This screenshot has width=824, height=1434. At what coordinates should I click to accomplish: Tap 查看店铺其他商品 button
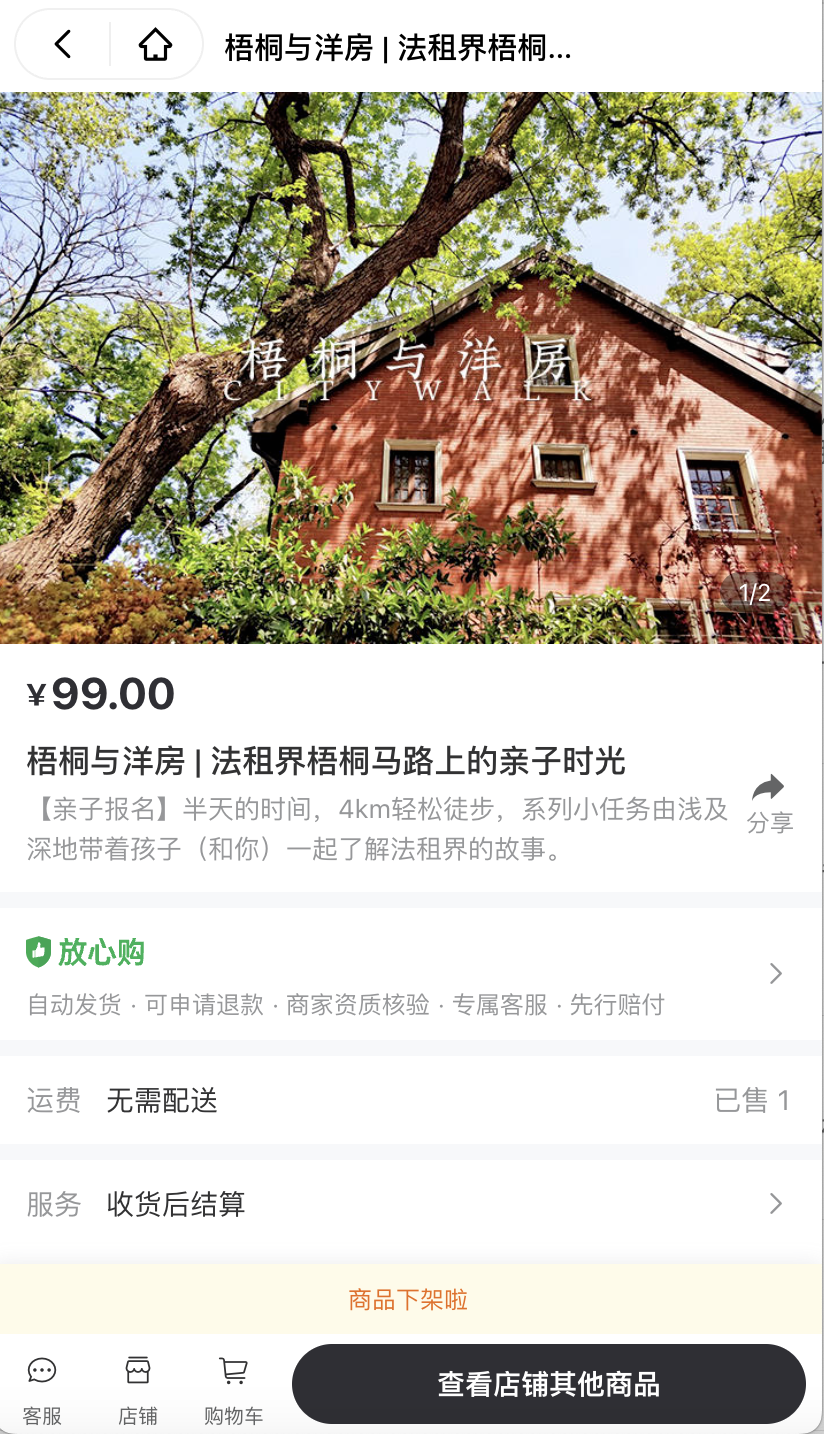[x=548, y=1385]
